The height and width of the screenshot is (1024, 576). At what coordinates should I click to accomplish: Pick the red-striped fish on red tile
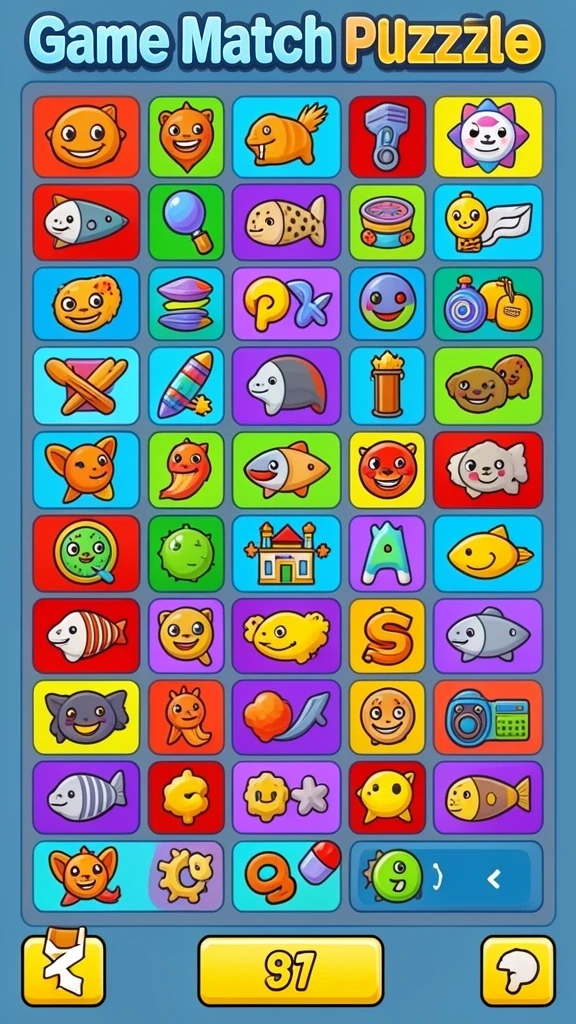86,636
